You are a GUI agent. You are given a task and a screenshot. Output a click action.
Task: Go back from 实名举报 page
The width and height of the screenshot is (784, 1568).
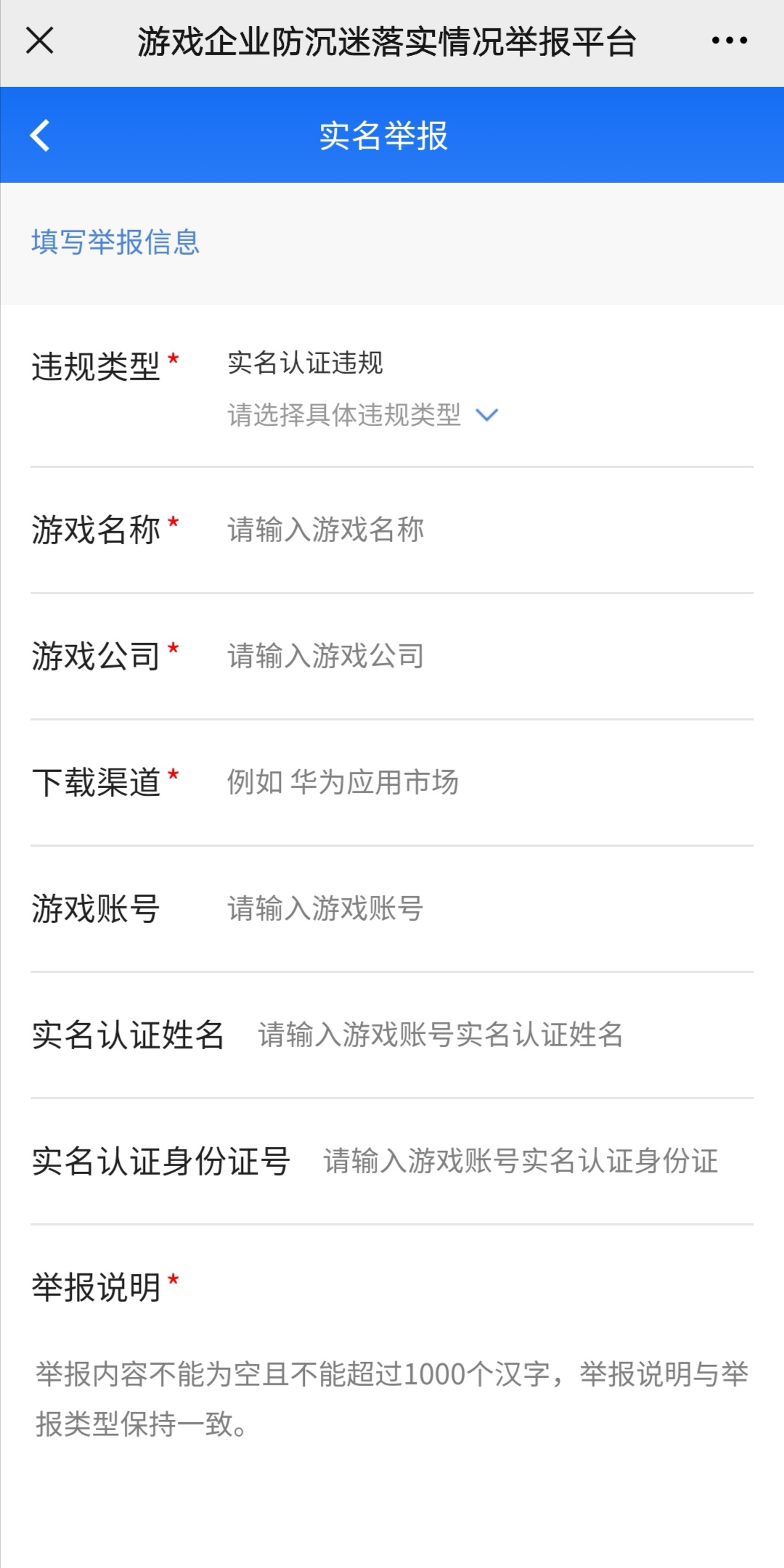(40, 136)
